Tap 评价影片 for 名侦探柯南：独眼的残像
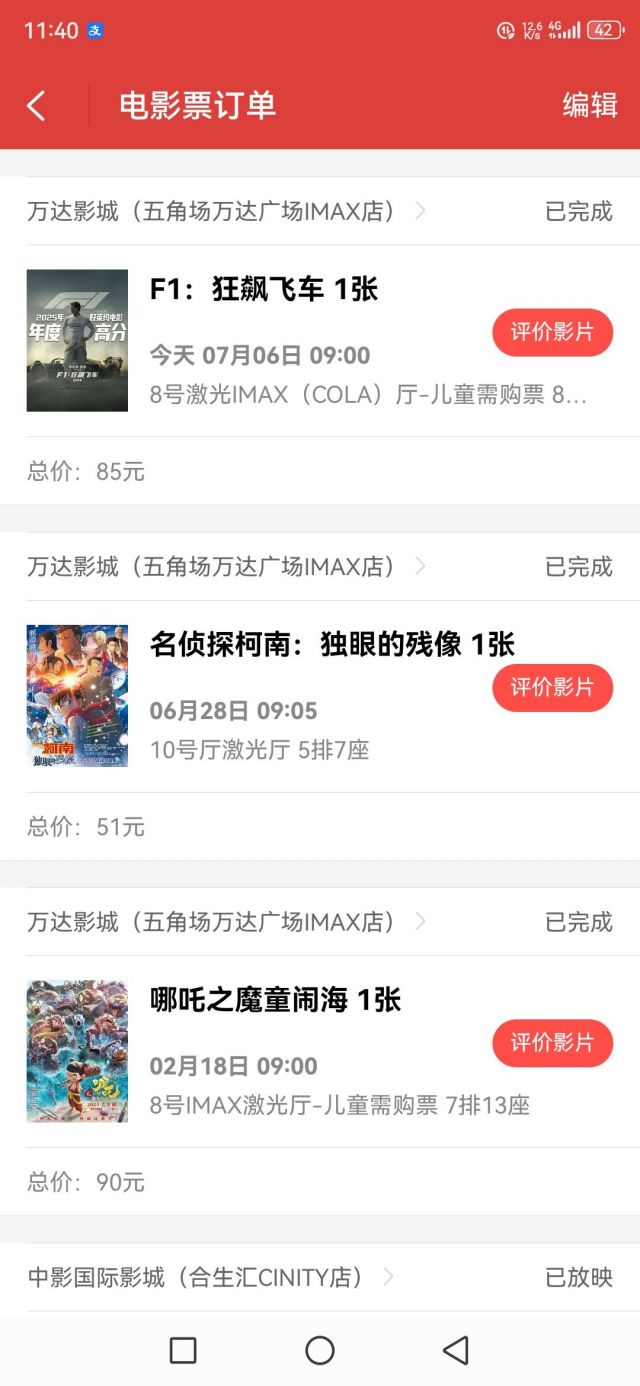Screen dimensions: 640x1386 (552, 687)
